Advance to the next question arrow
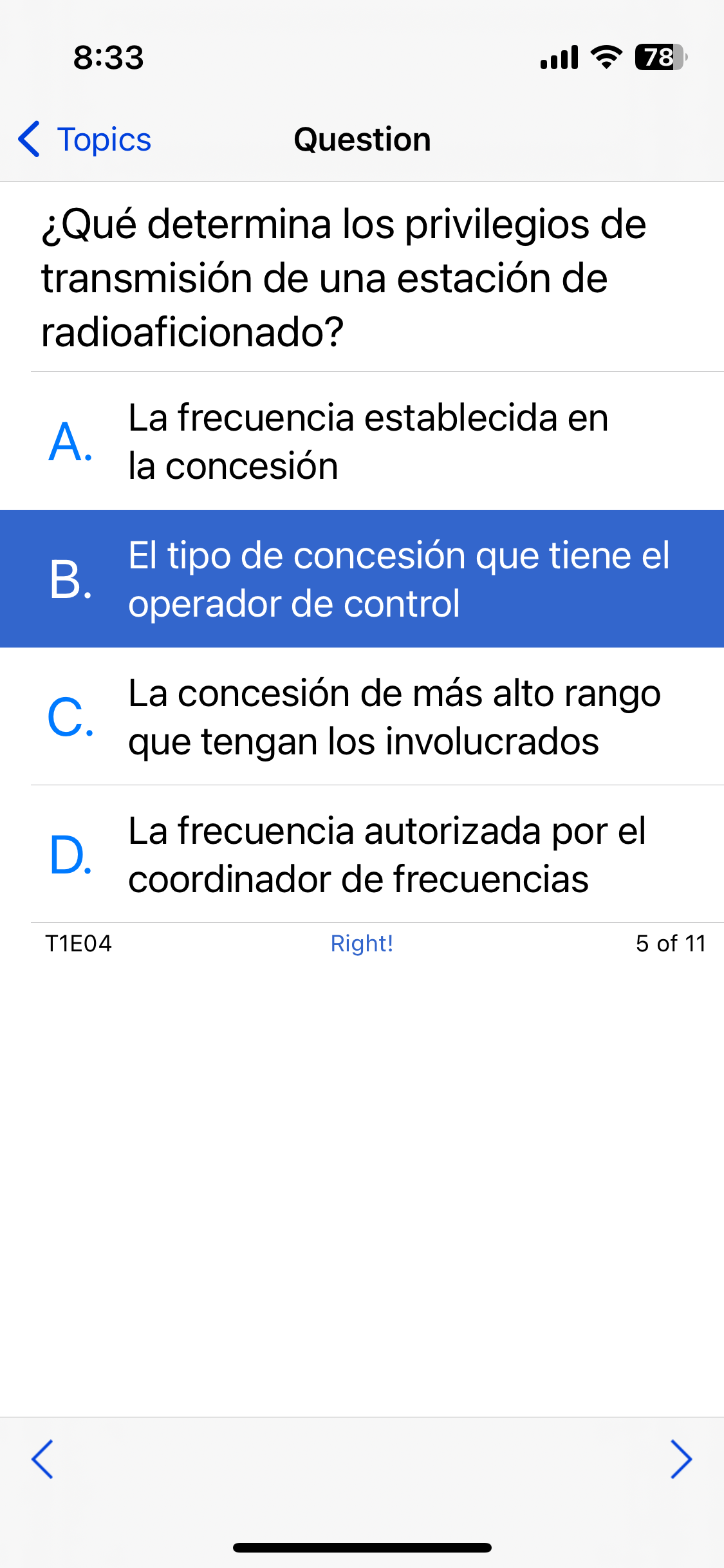This screenshot has height=1568, width=724. 681,1459
